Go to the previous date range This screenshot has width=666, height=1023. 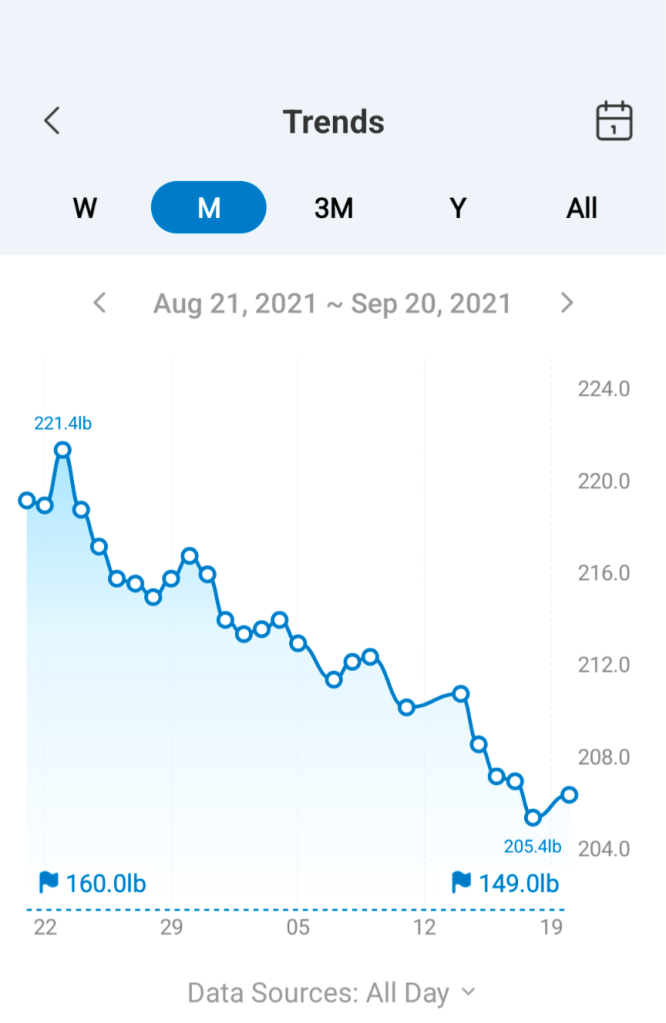pos(99,303)
